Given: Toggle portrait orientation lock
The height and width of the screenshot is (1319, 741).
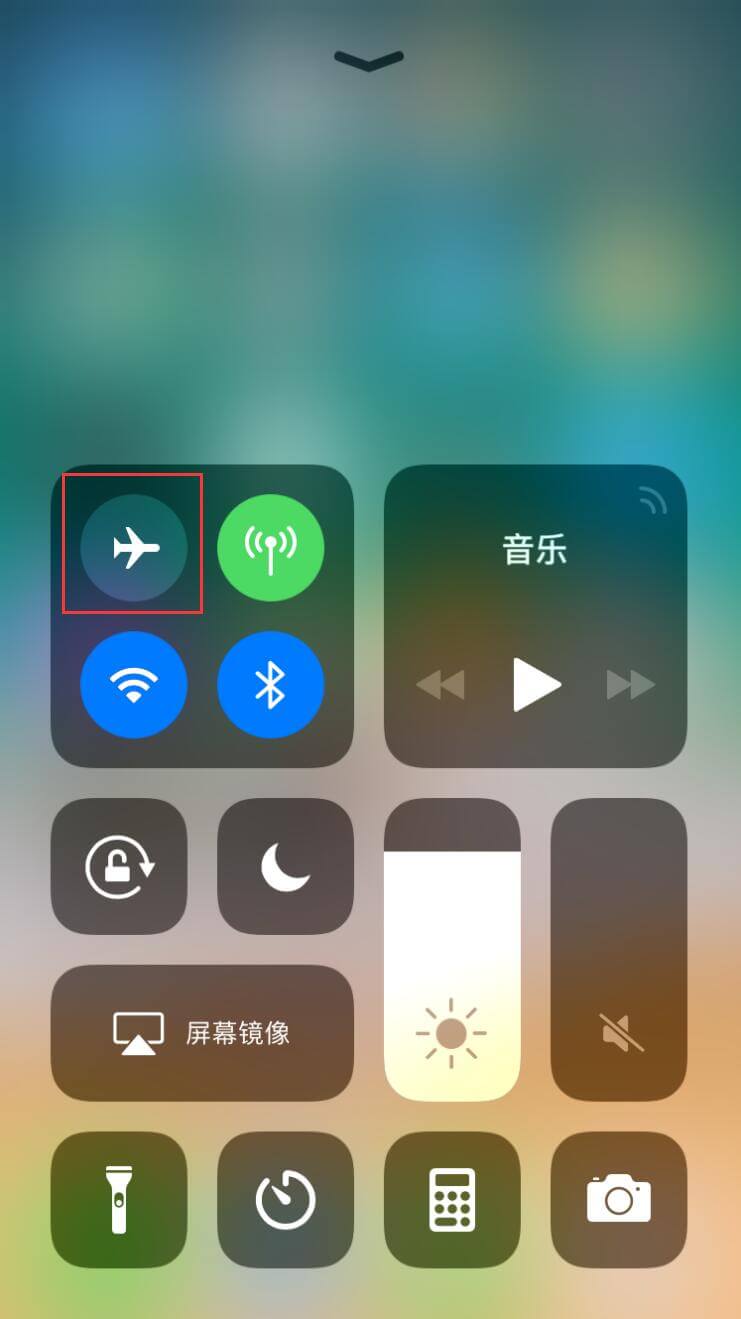Looking at the screenshot, I should point(119,866).
